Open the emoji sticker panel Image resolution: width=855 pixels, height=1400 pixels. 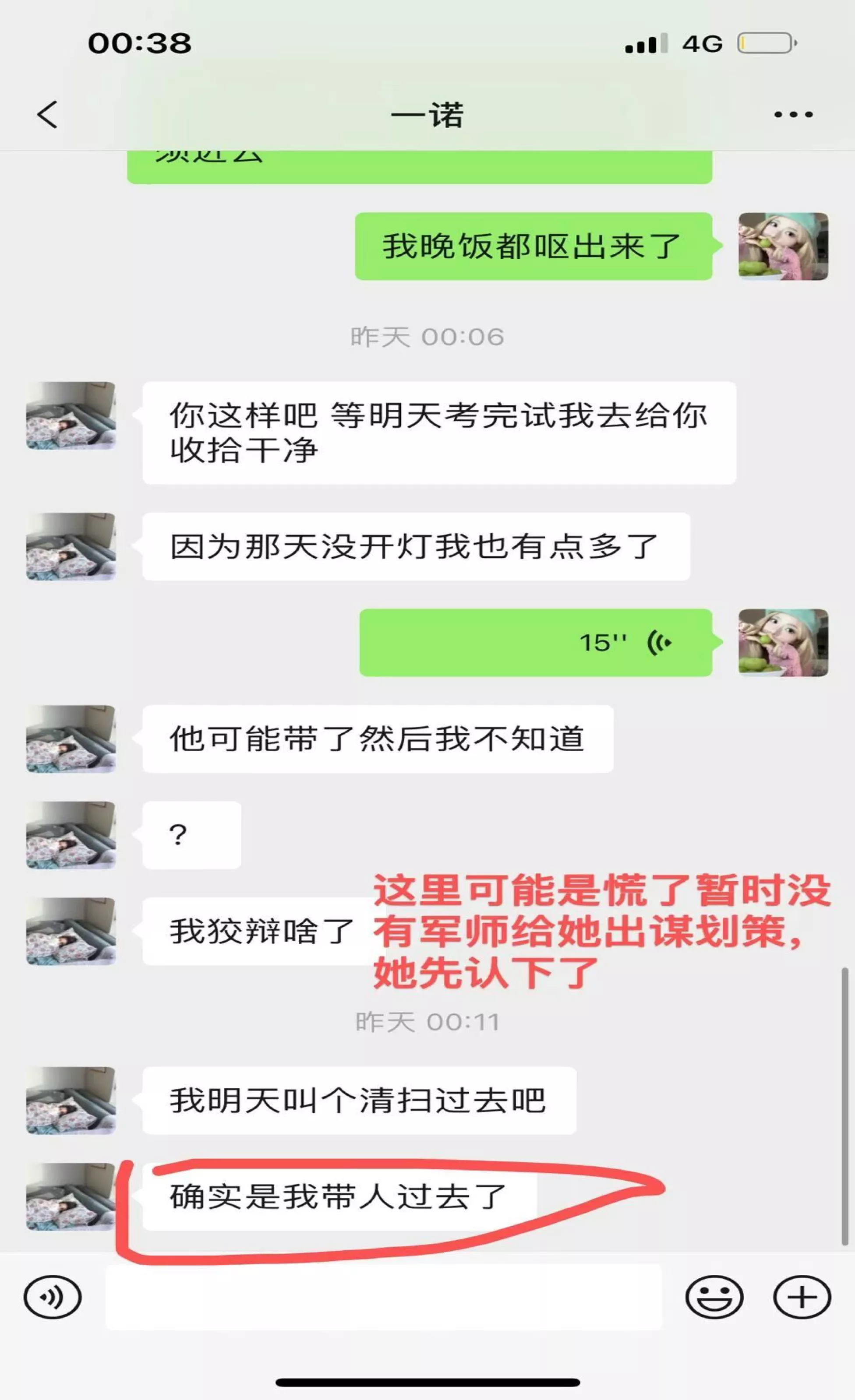pos(714,1297)
